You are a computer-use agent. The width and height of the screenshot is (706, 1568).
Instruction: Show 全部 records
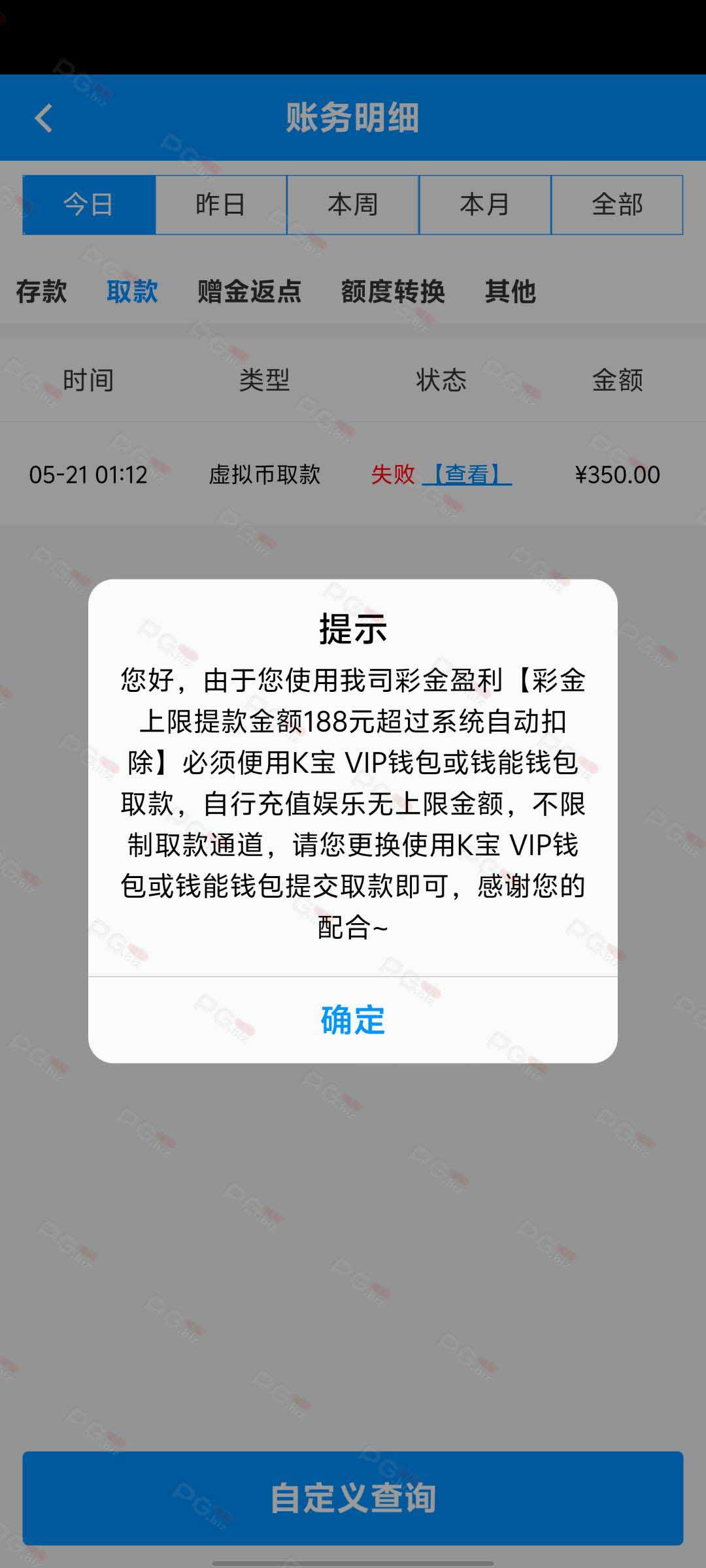(x=617, y=204)
